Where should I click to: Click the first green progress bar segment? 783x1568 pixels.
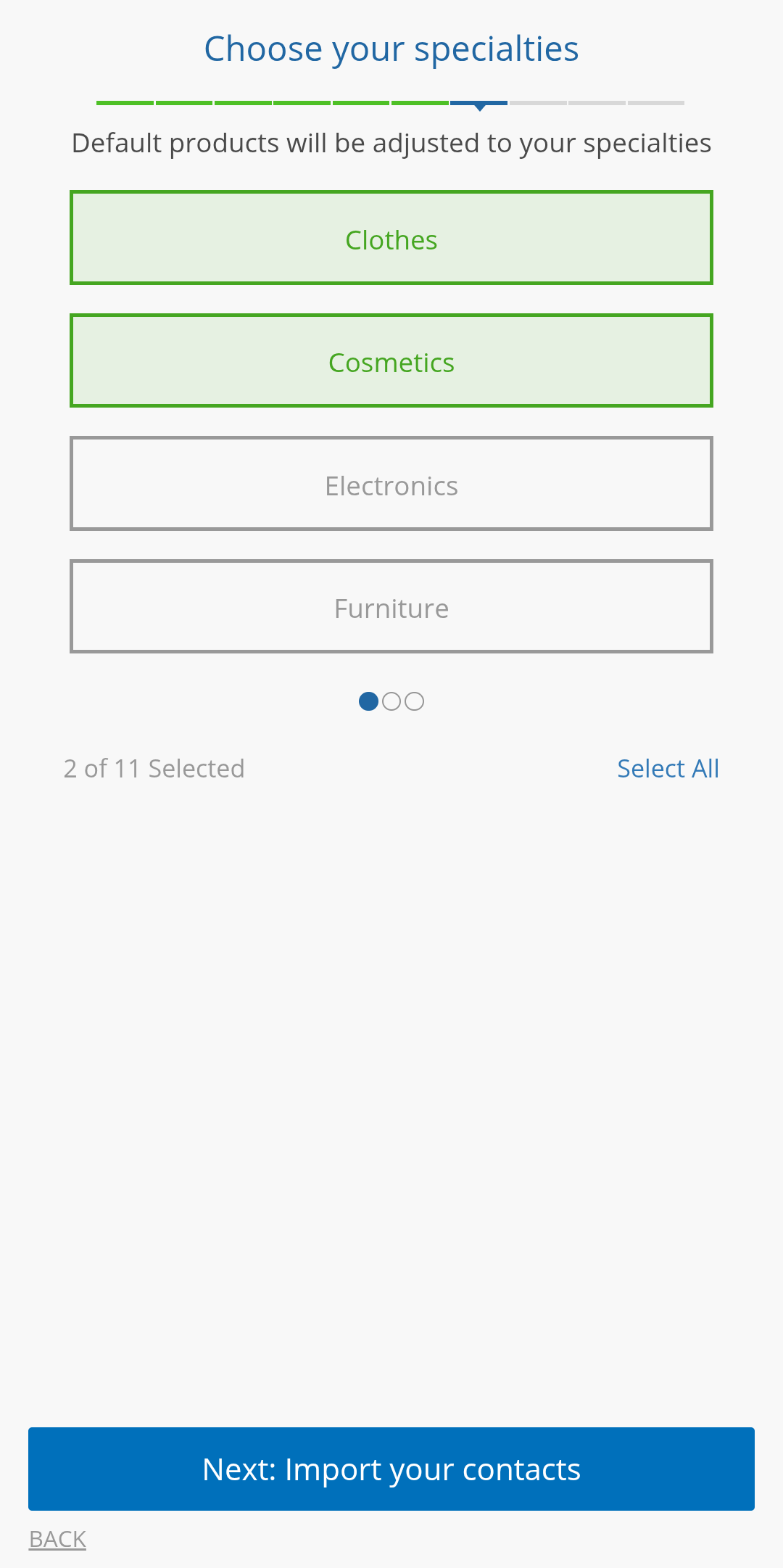point(123,103)
